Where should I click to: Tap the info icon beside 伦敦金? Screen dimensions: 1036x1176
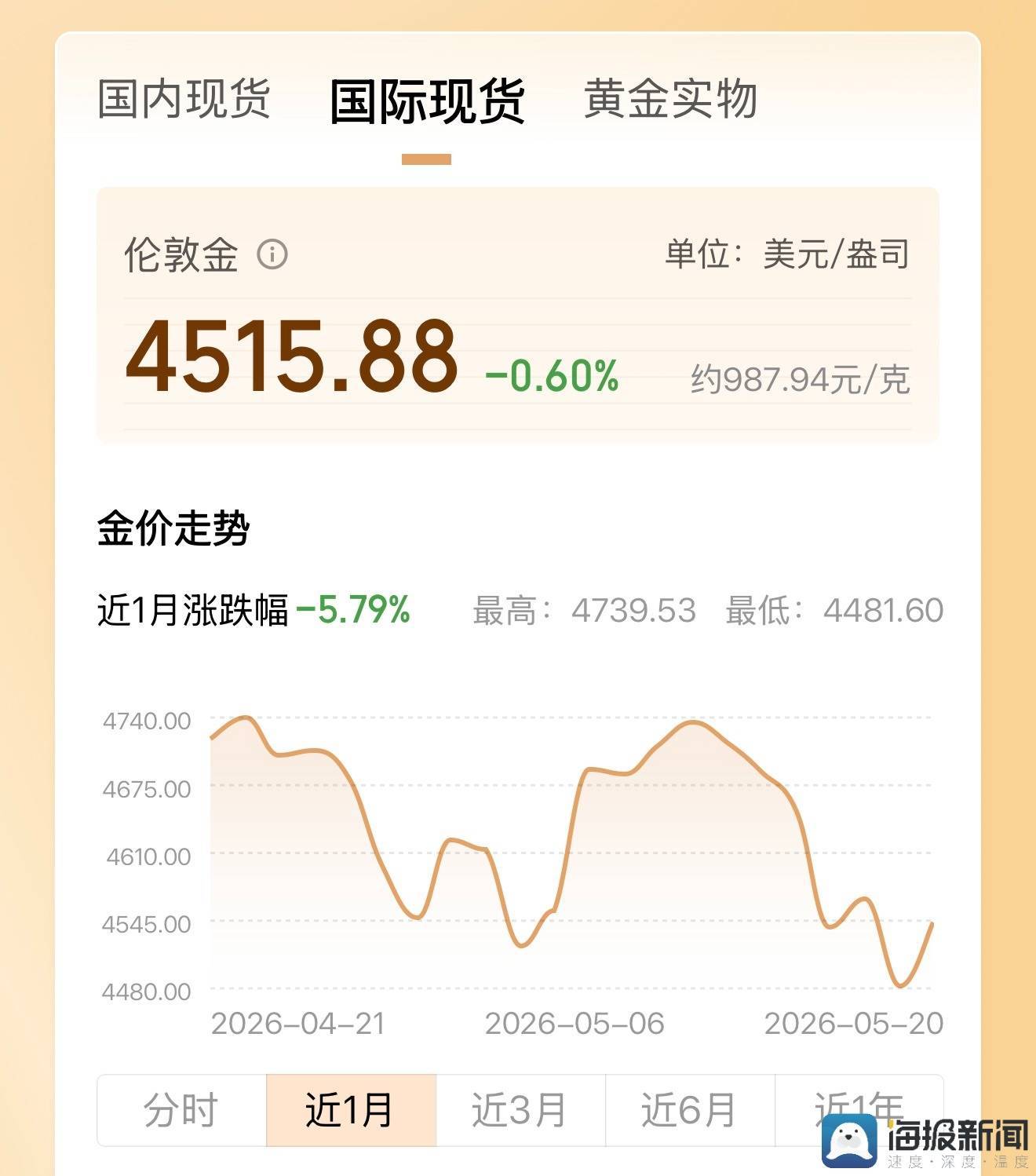(x=272, y=254)
